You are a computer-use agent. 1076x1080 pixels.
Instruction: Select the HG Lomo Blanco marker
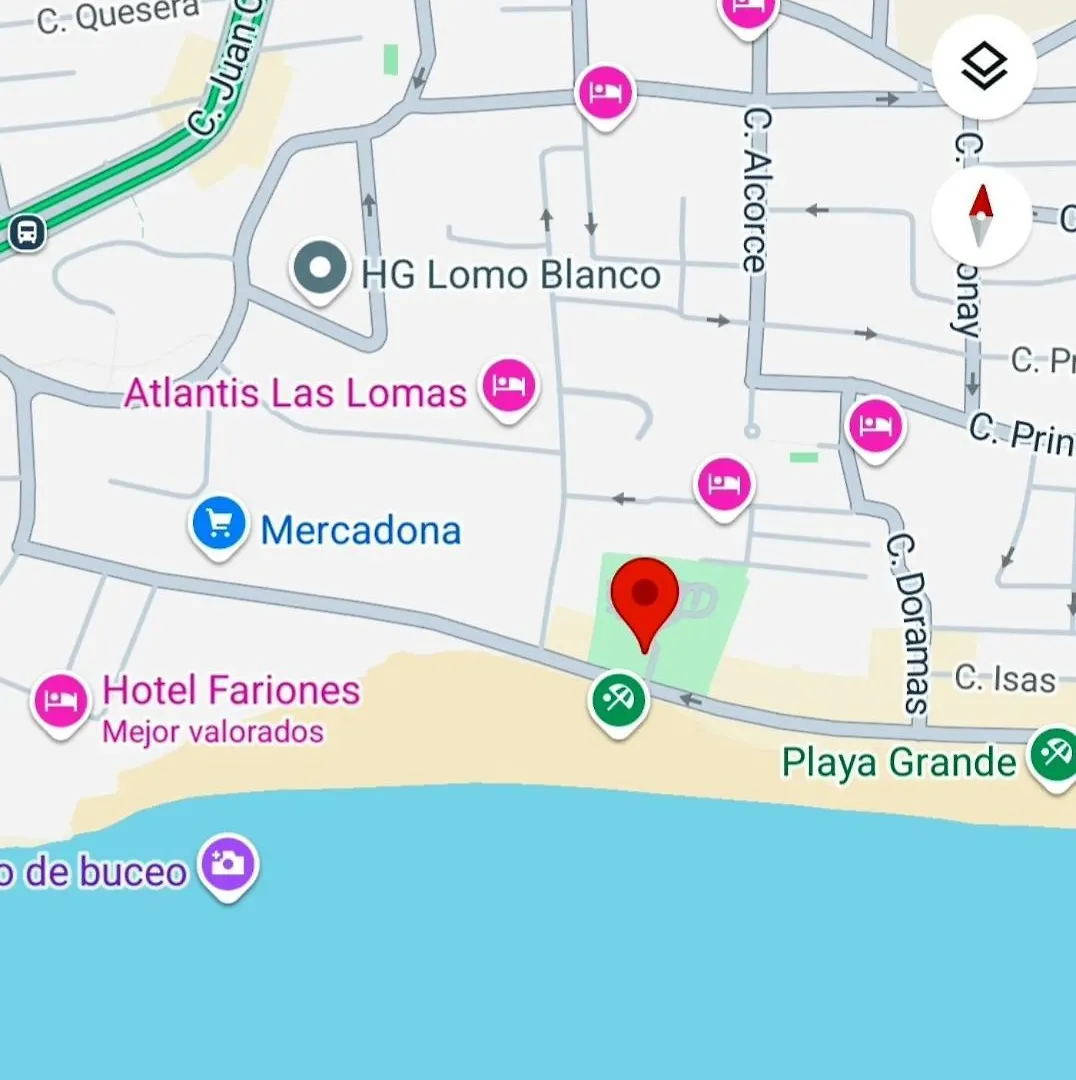pos(320,269)
